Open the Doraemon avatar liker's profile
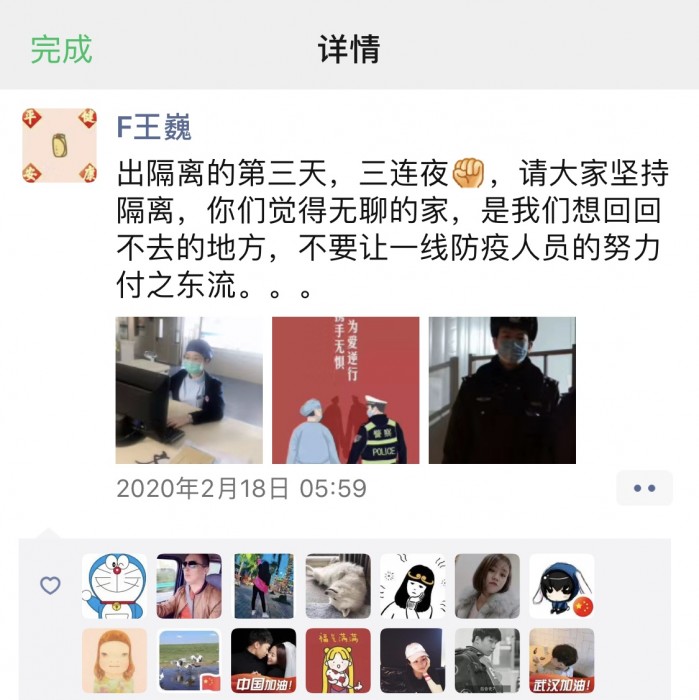This screenshot has width=699, height=700. (114, 586)
